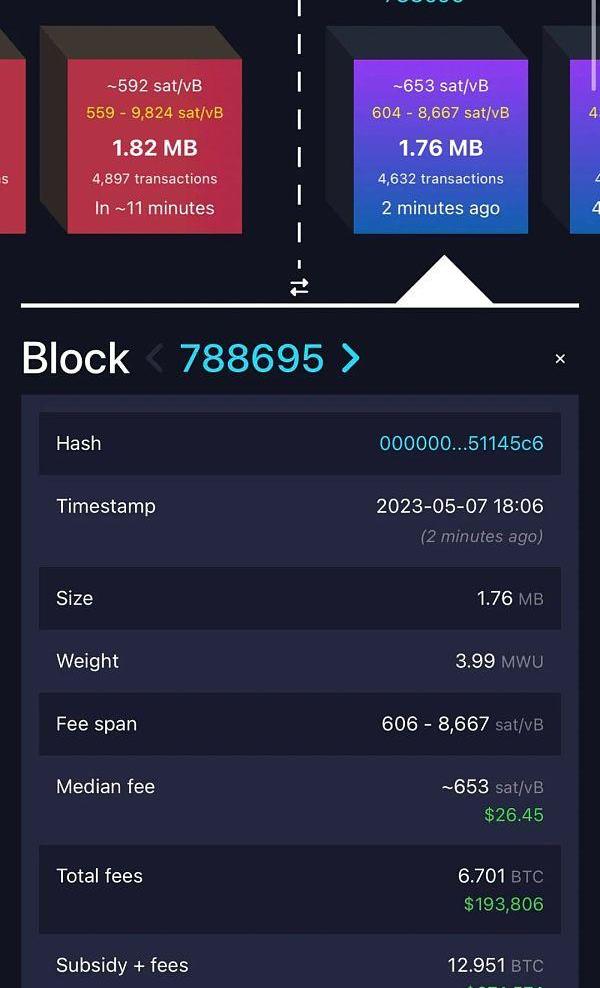Close the Block 788695 details panel
This screenshot has width=600, height=988.
[560, 359]
